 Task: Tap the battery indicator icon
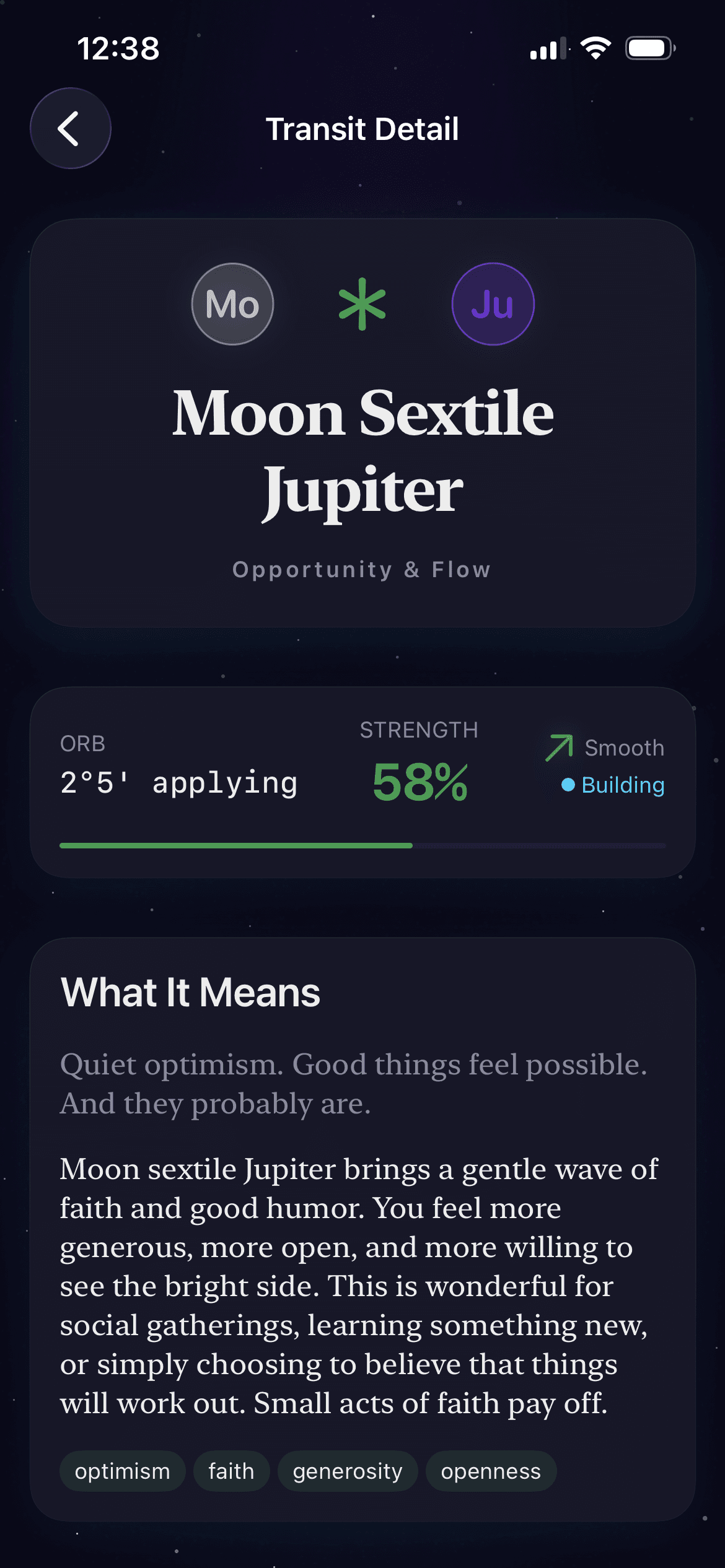(x=649, y=48)
